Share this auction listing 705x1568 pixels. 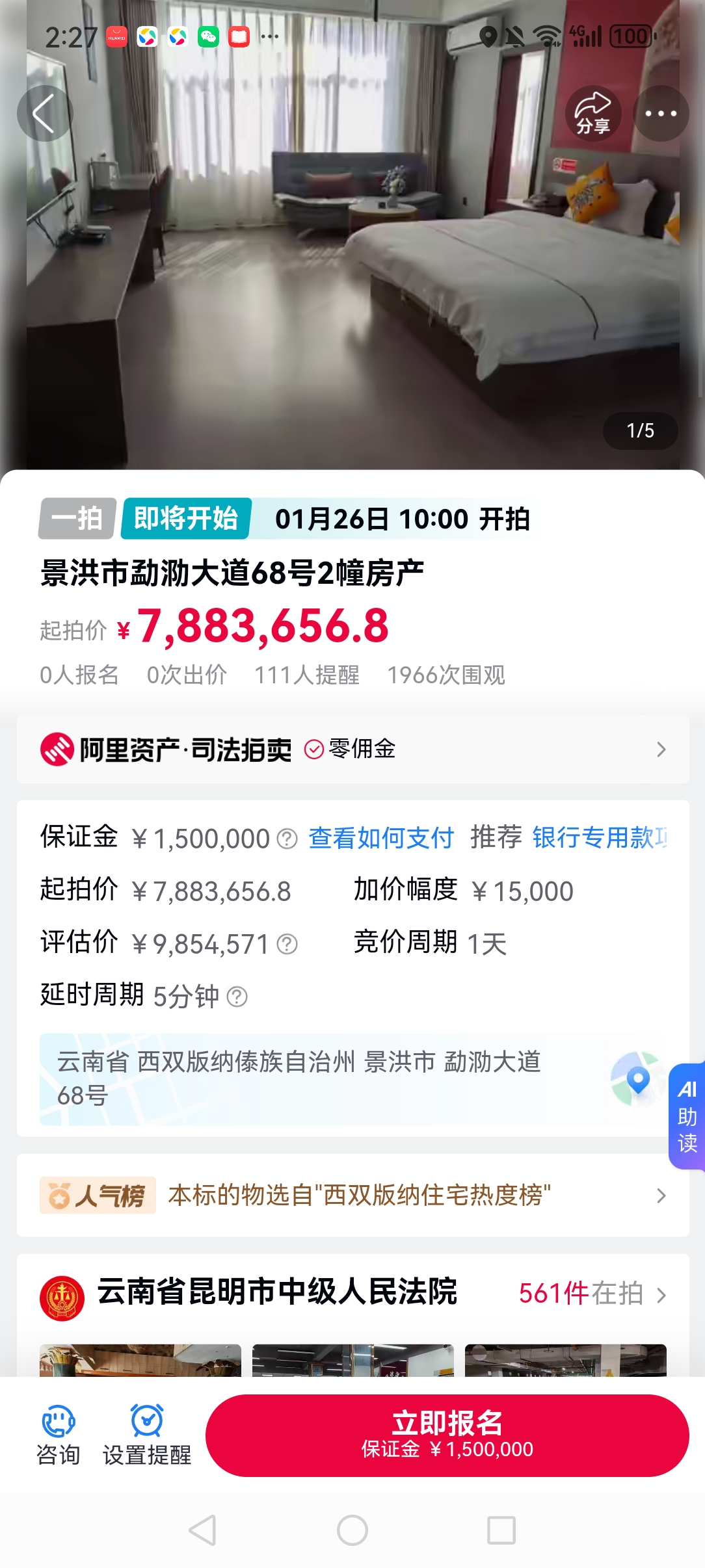(592, 114)
